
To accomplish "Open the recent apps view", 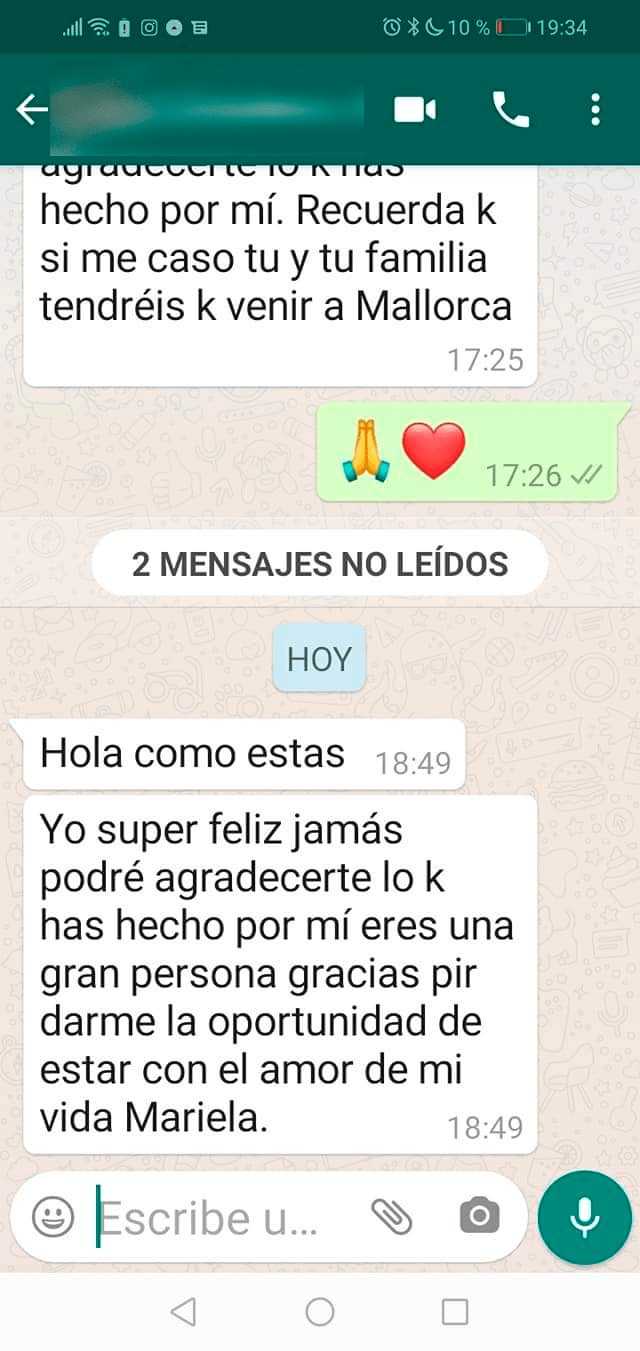I will point(455,1312).
